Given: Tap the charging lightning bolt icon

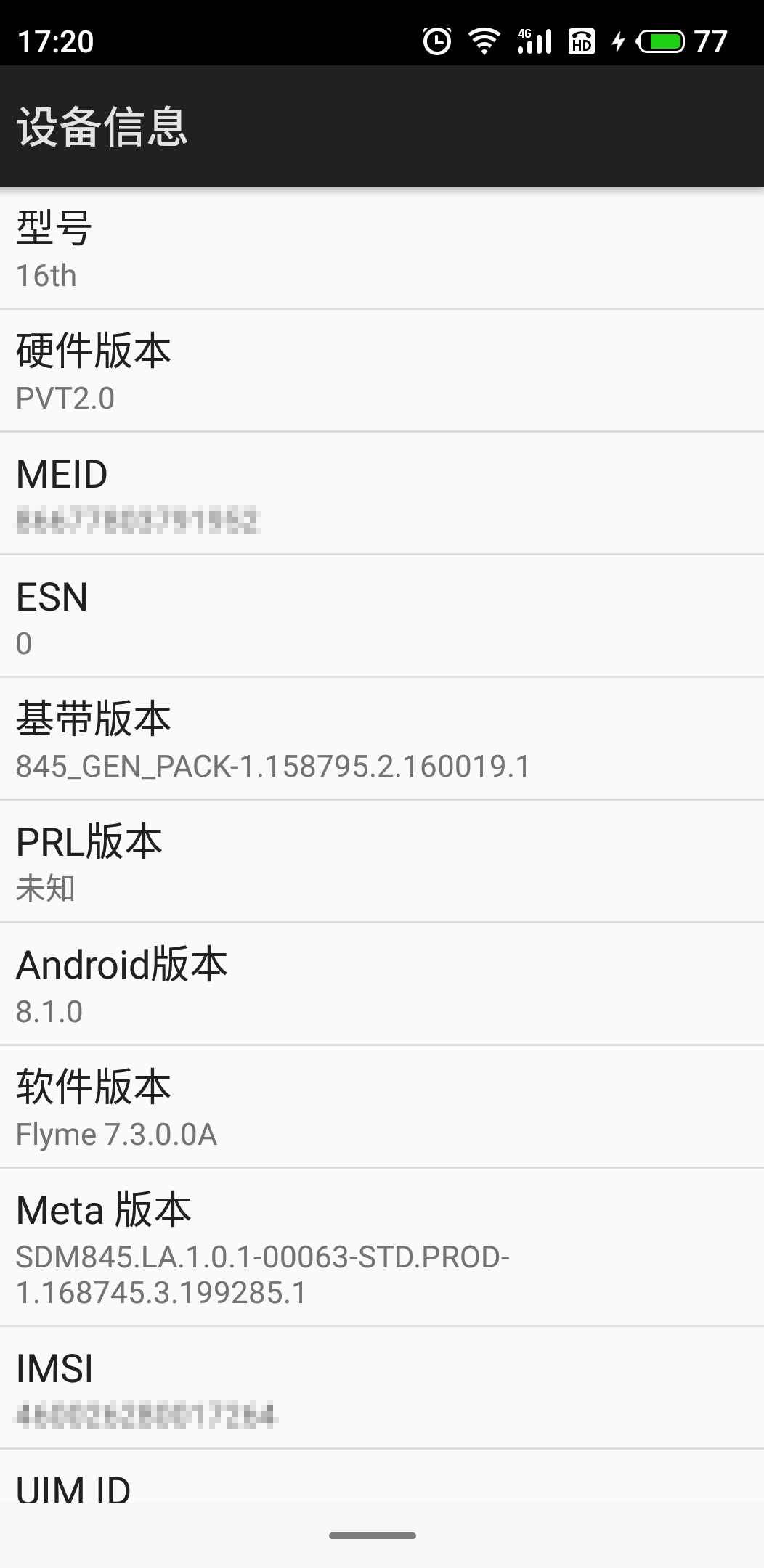Looking at the screenshot, I should 618,40.
